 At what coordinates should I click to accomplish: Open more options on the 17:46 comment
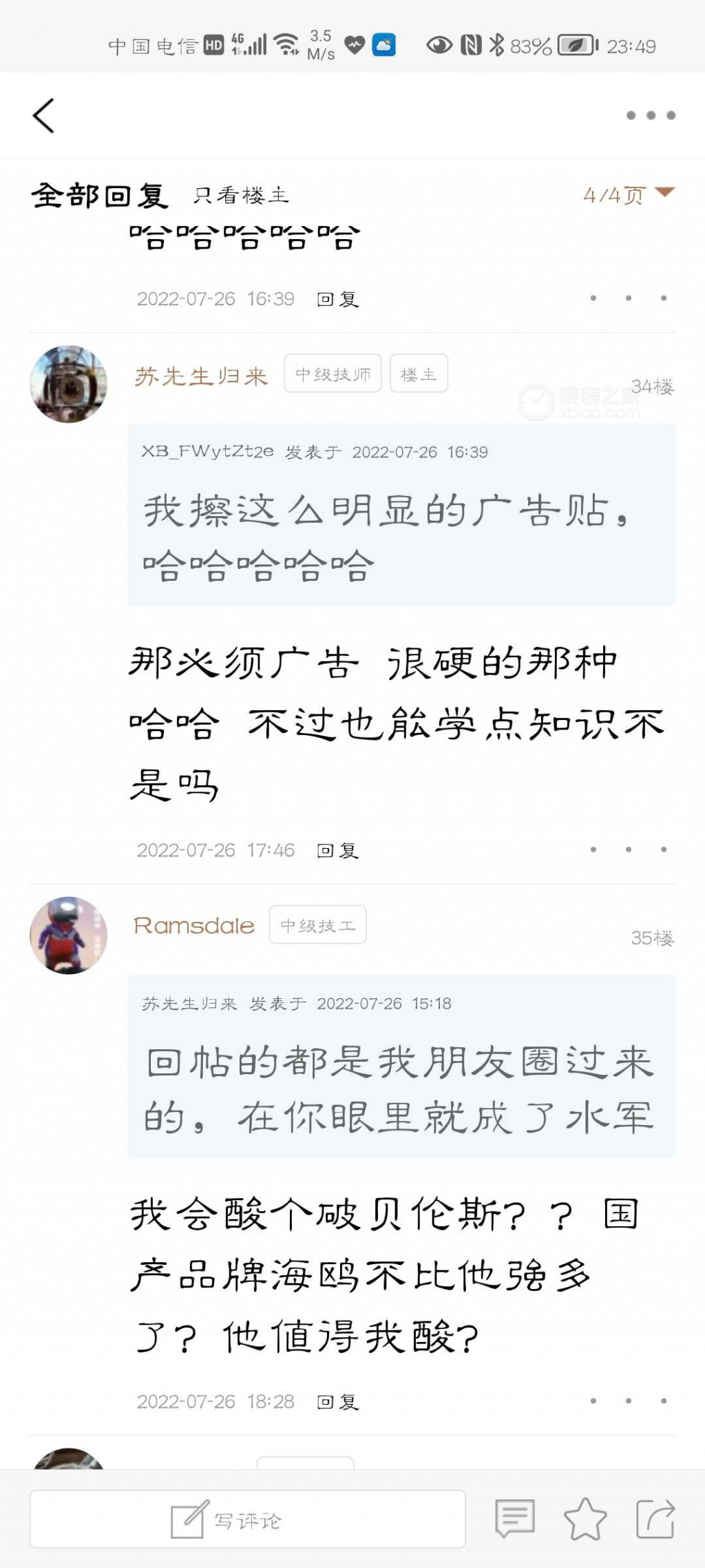tap(628, 849)
